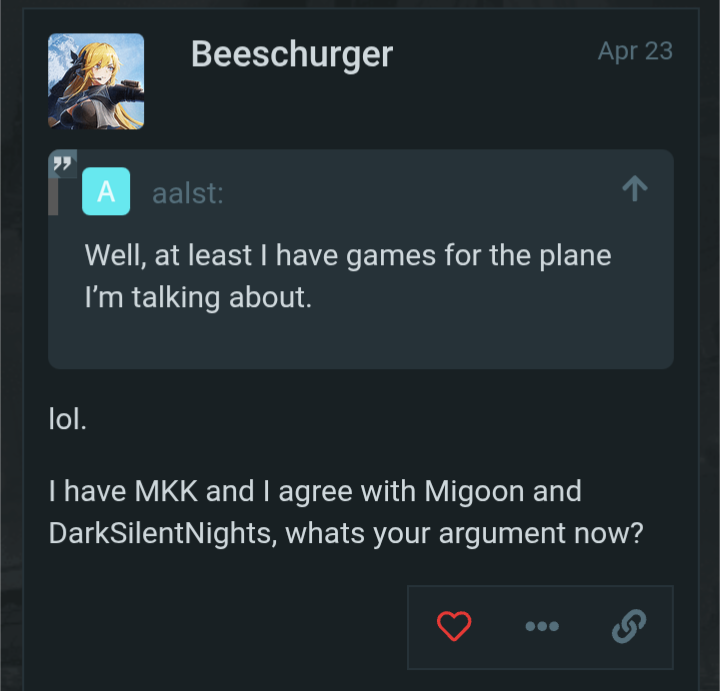Expand the quote via the quotation mark icon
This screenshot has height=691, width=720.
pyautogui.click(x=64, y=164)
